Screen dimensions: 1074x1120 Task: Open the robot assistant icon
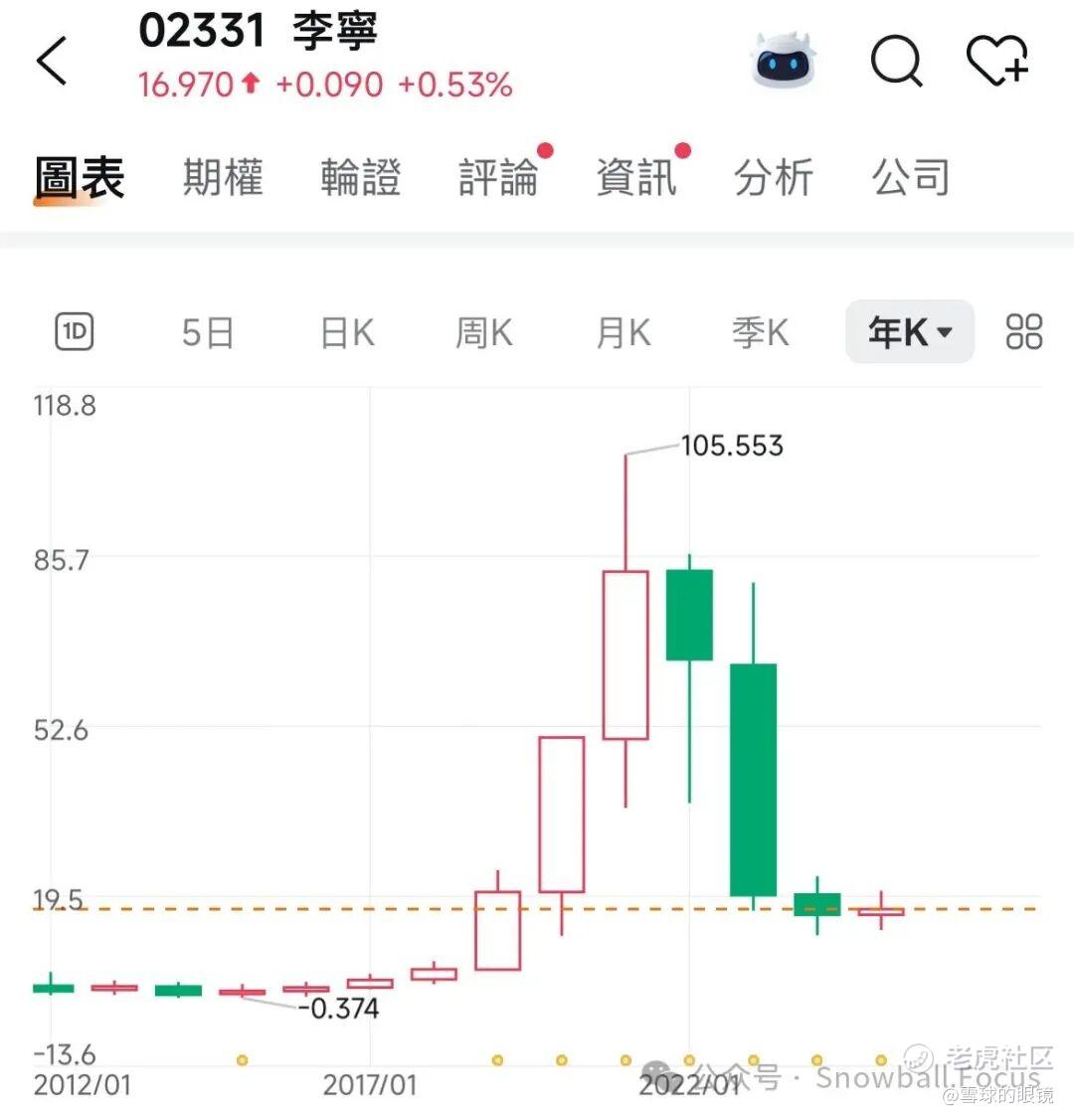784,60
